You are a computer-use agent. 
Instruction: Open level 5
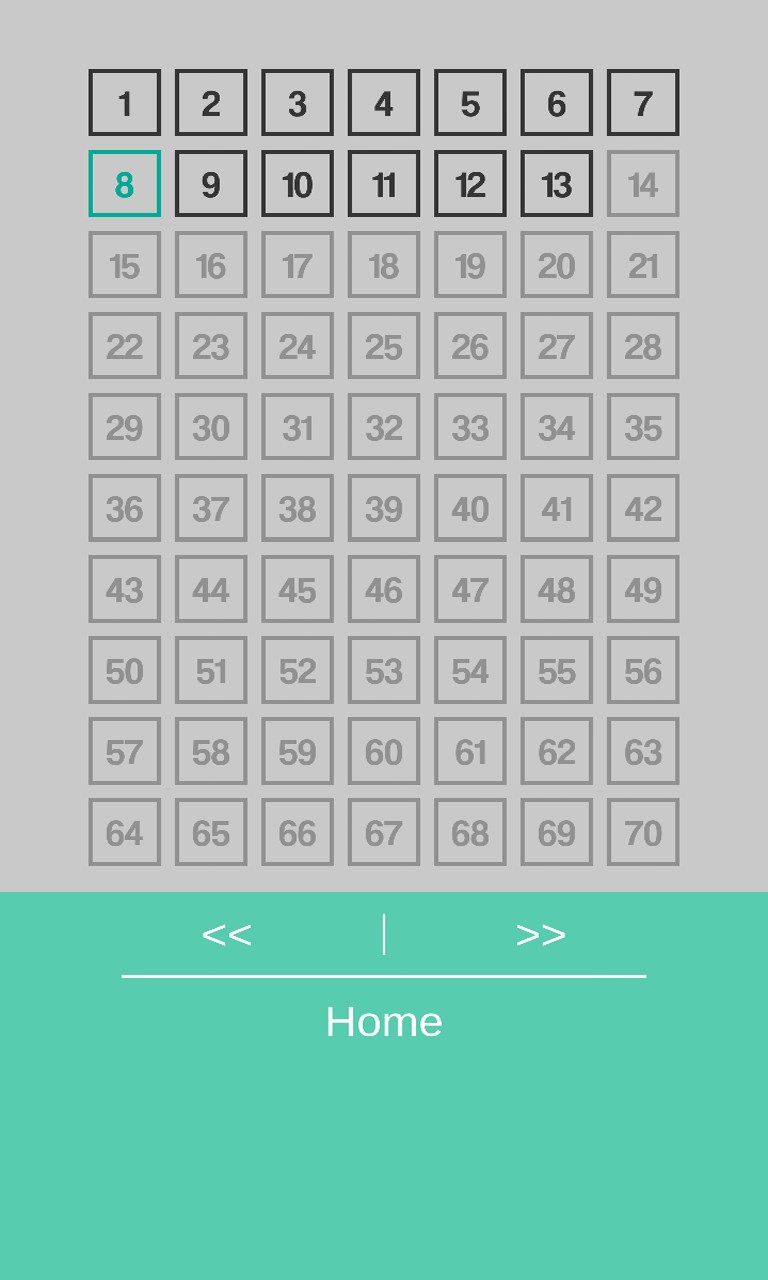tap(470, 103)
